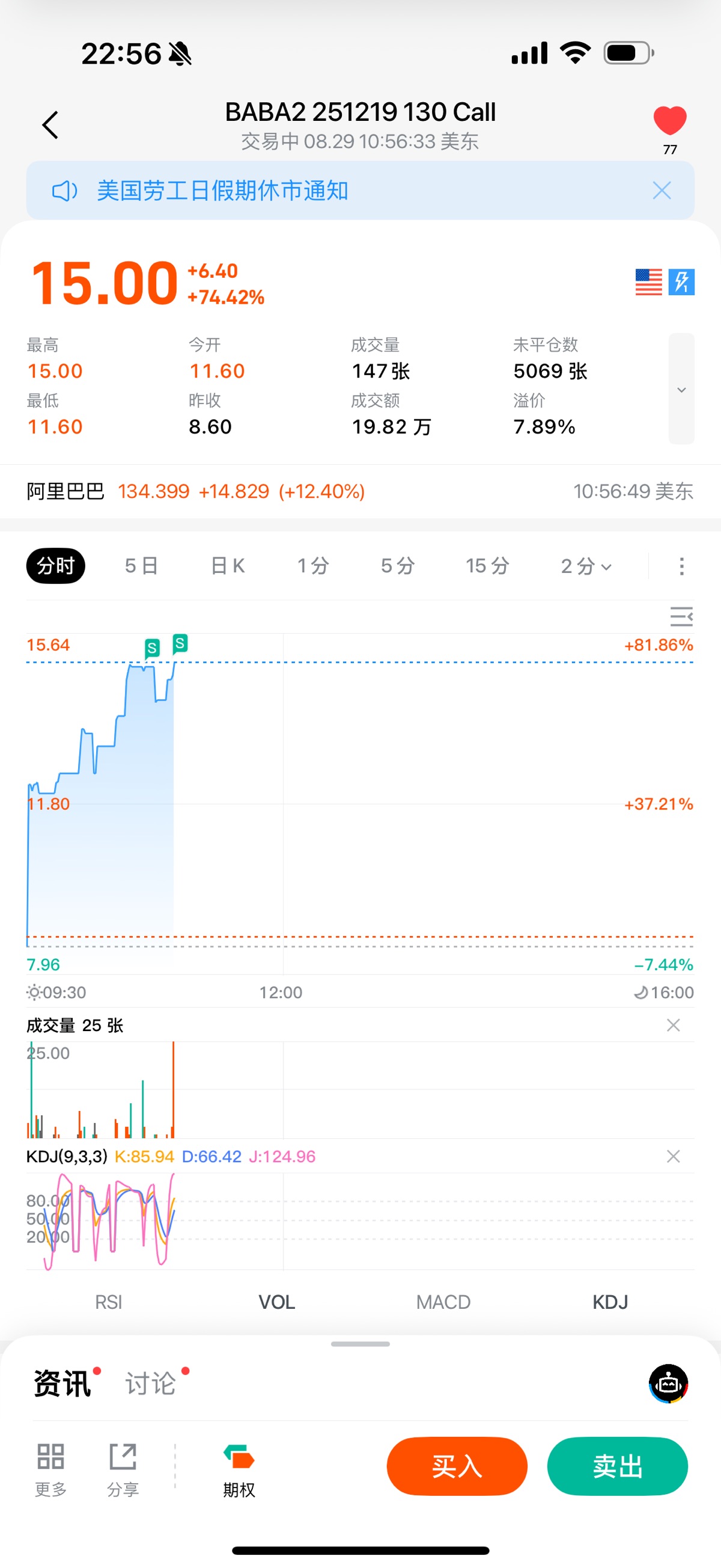Open the chart's three-dot options menu
The width and height of the screenshot is (721, 1568).
pos(681,566)
